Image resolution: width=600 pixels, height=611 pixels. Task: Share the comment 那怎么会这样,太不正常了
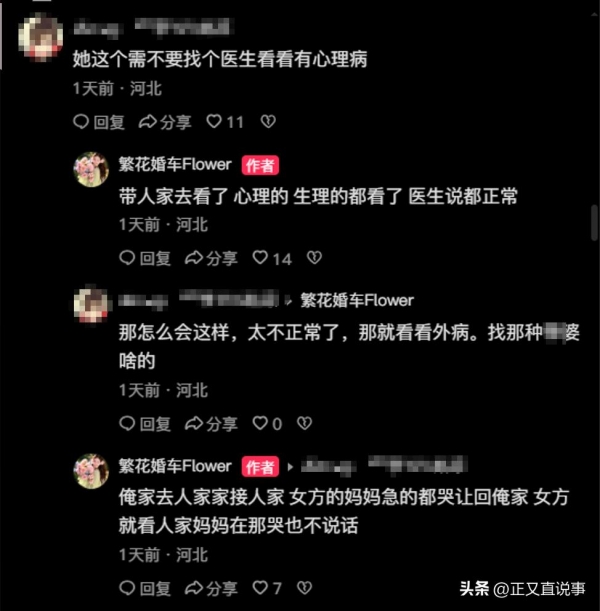[211, 424]
